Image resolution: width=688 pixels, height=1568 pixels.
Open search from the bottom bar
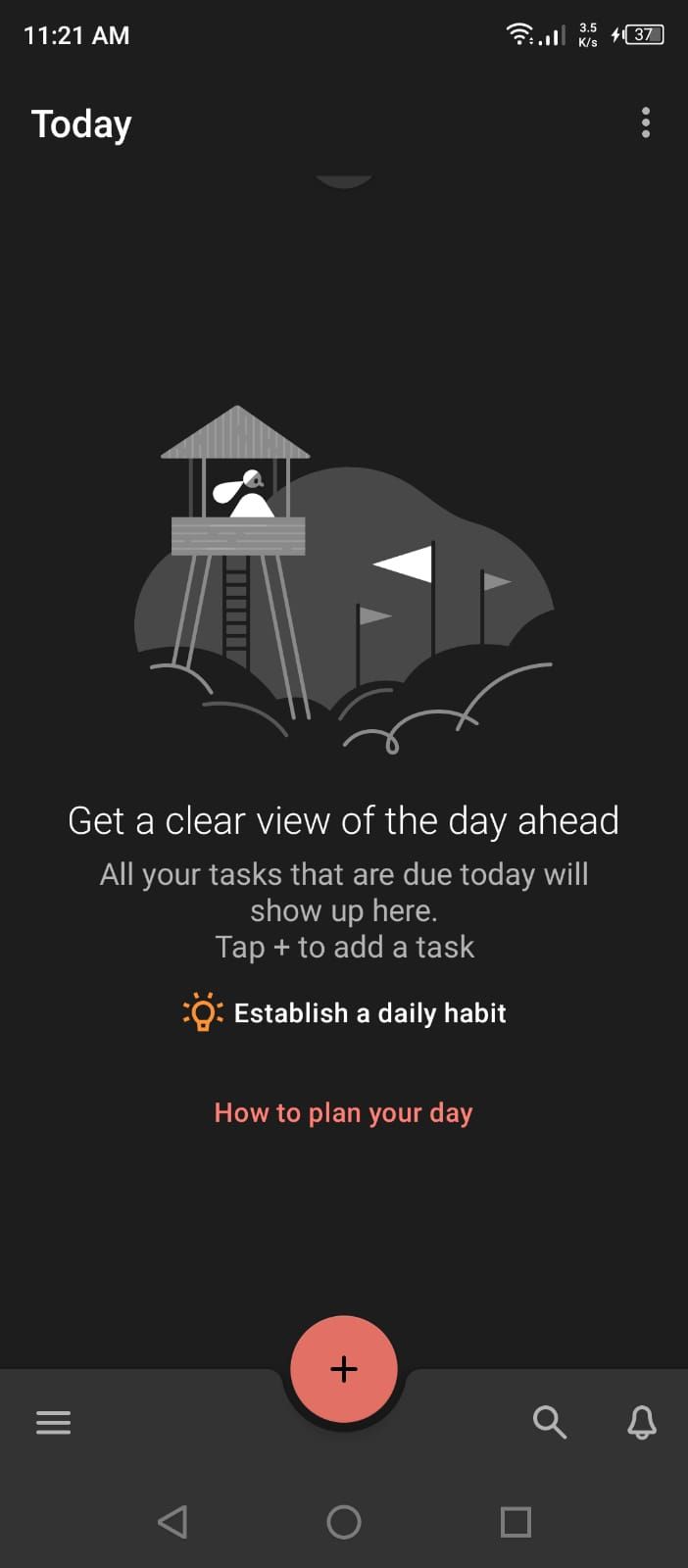coord(549,1421)
